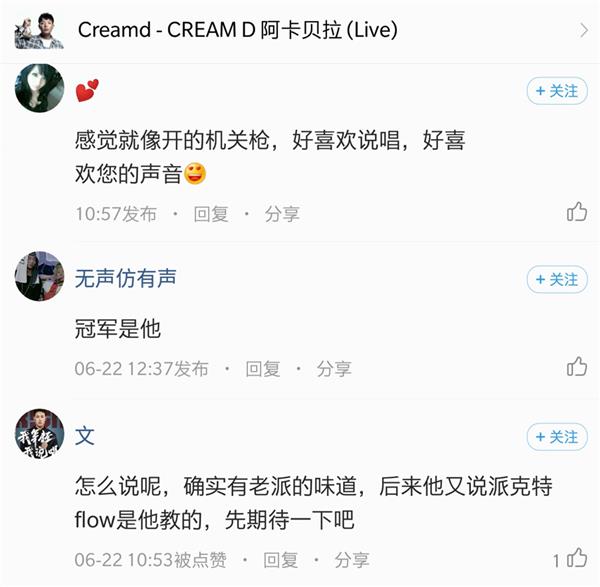Reply to 无声仿有声's comment

click(x=263, y=369)
